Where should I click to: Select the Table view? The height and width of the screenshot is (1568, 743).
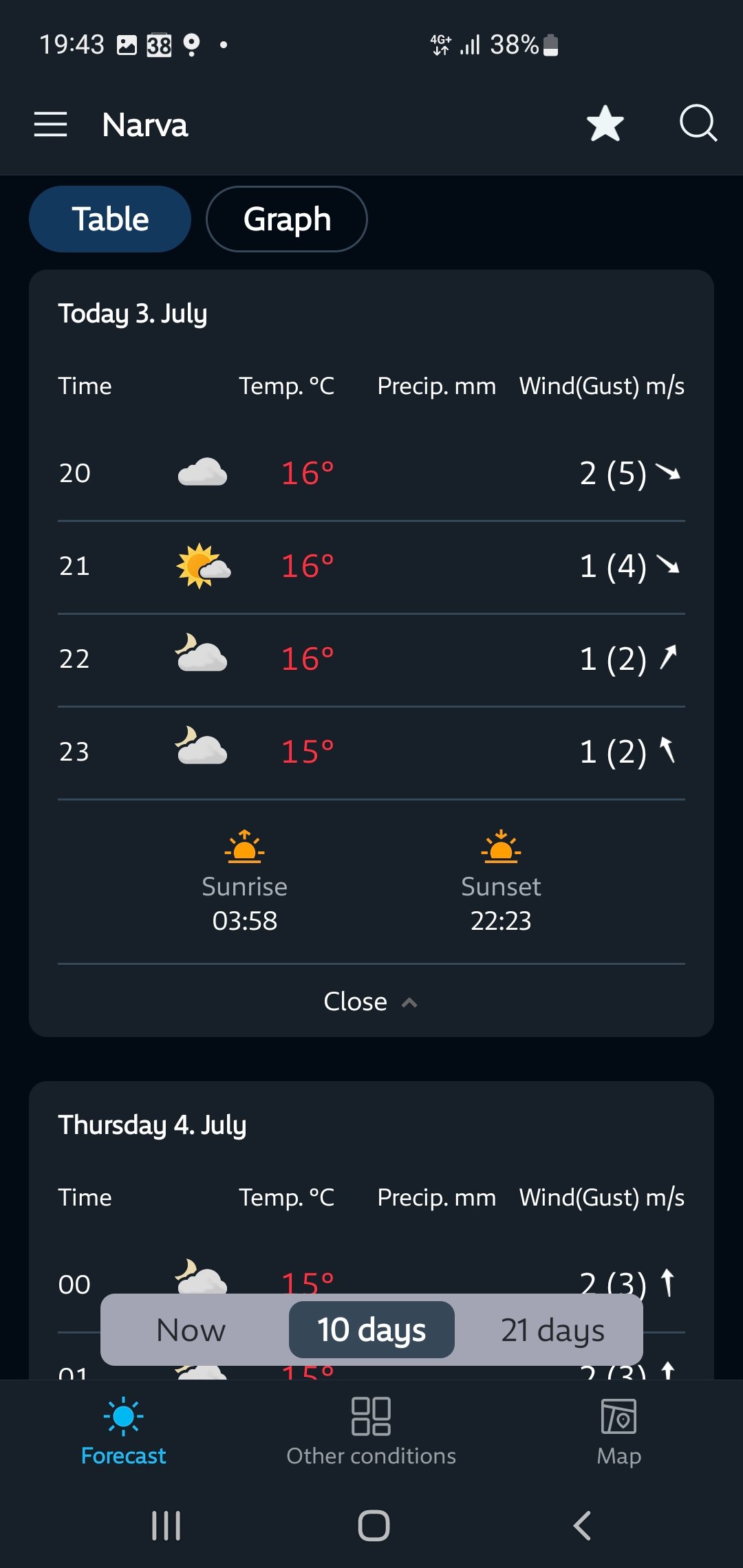click(x=110, y=219)
